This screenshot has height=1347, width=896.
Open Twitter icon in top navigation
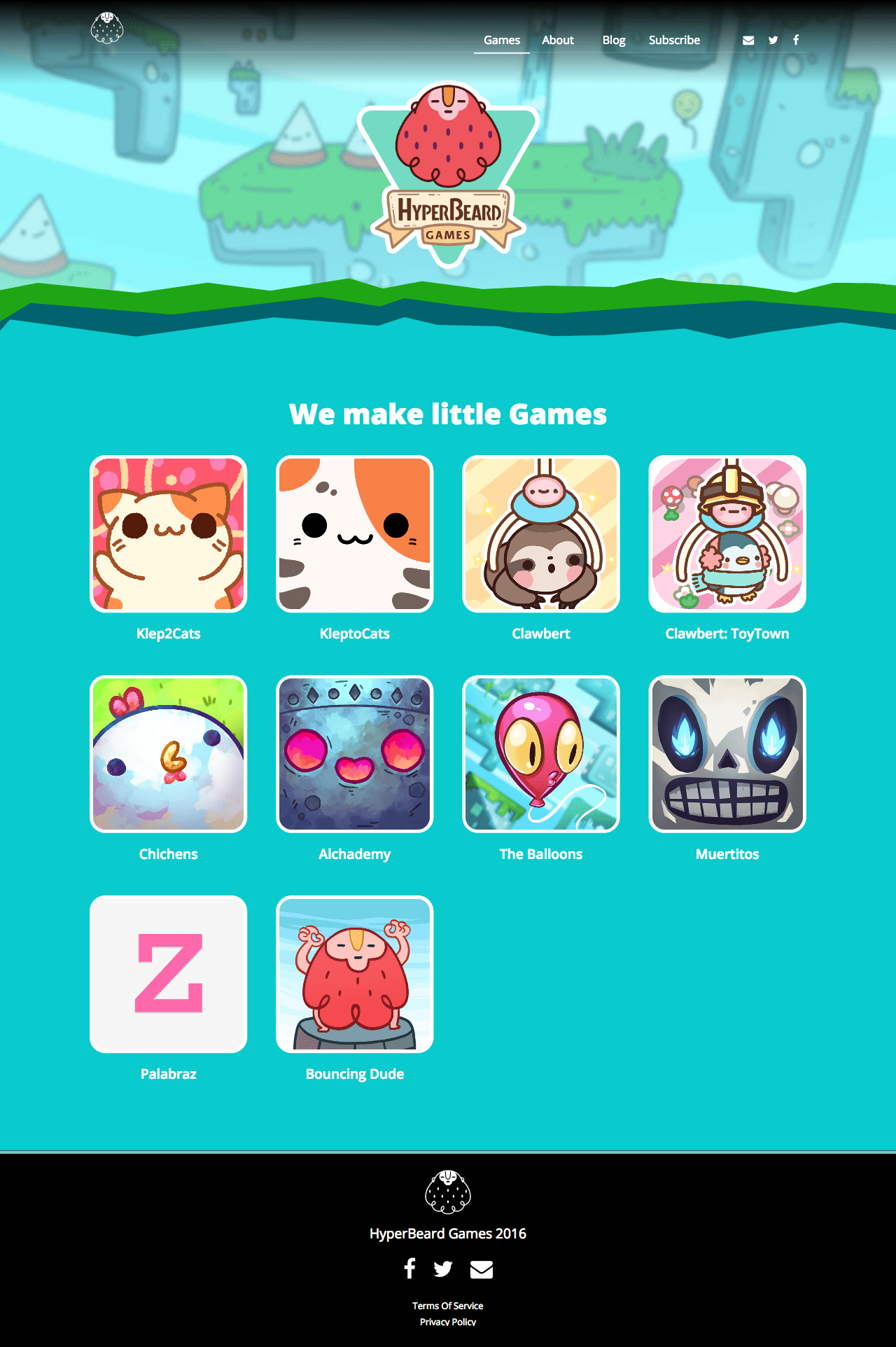pyautogui.click(x=773, y=40)
